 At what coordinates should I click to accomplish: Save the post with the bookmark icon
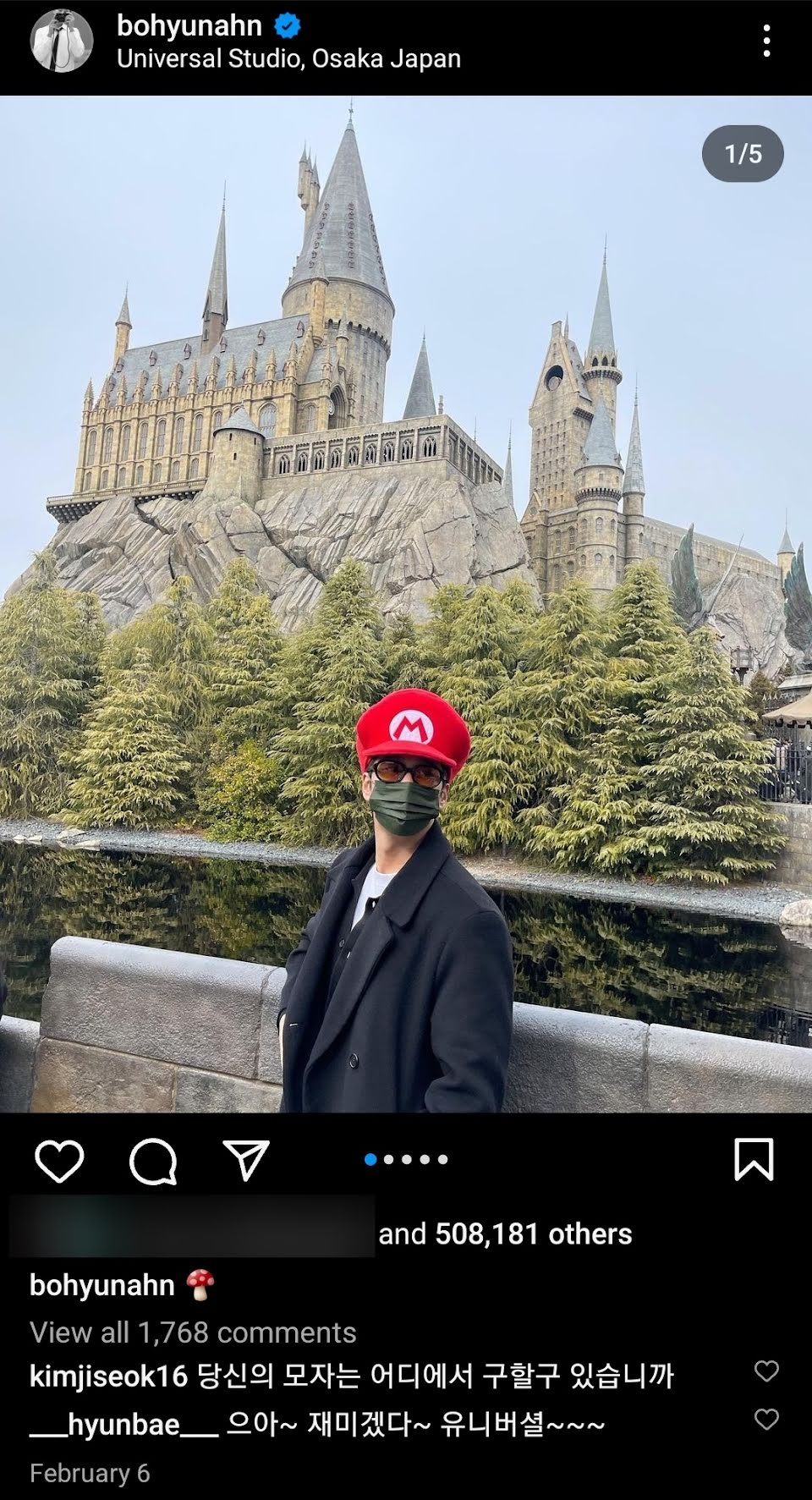point(753,1159)
